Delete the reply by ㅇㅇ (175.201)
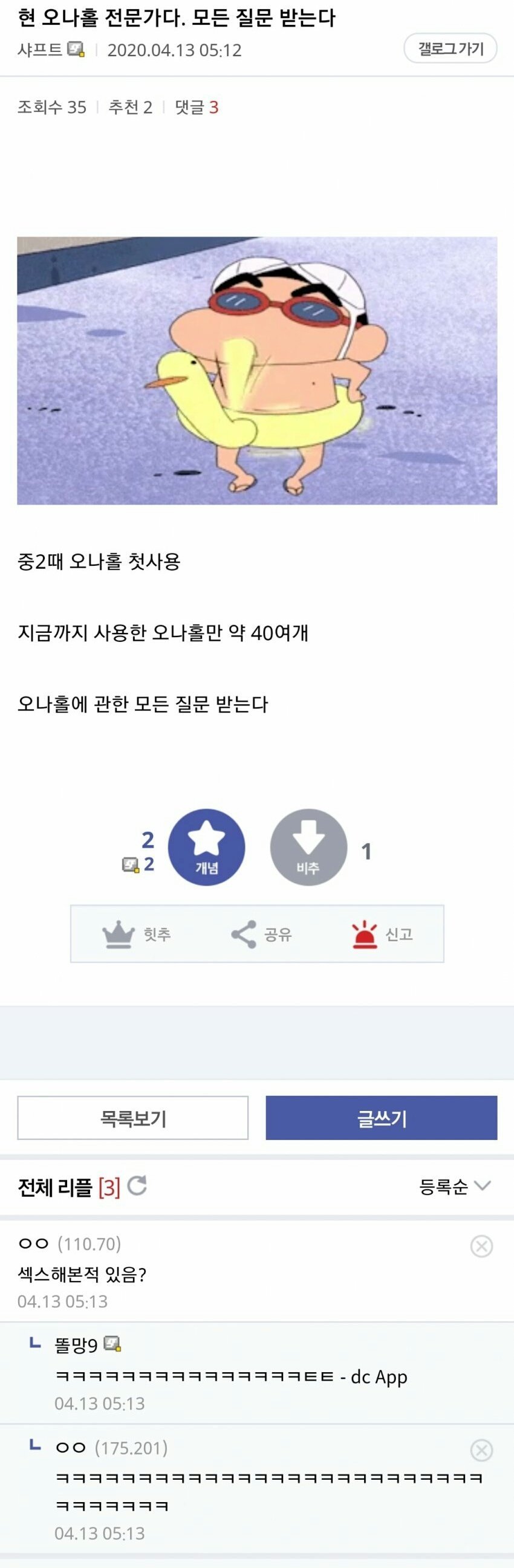The image size is (514, 1568). (481, 1450)
